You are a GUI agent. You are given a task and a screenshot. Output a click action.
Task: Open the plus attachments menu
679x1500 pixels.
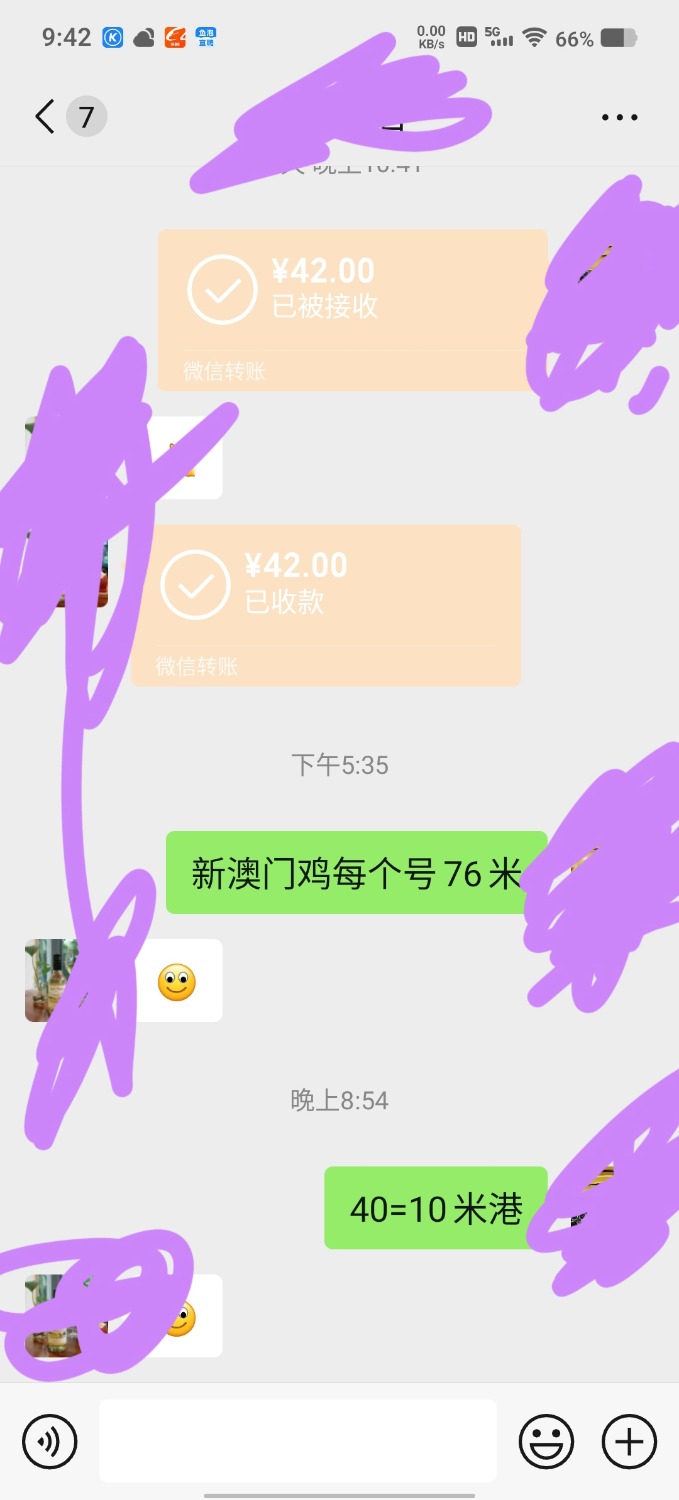(x=629, y=1442)
